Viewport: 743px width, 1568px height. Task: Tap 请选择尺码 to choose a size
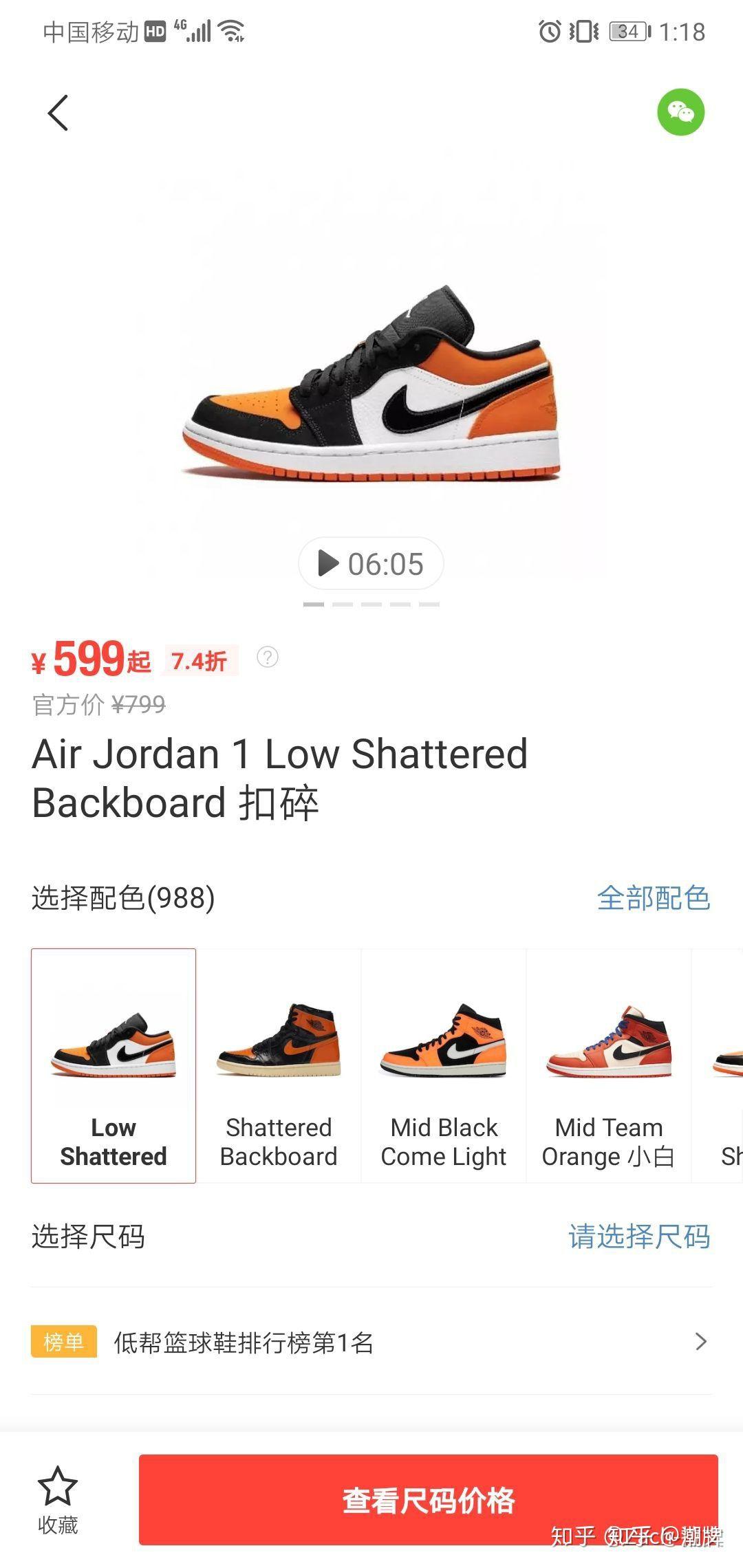click(x=639, y=1237)
